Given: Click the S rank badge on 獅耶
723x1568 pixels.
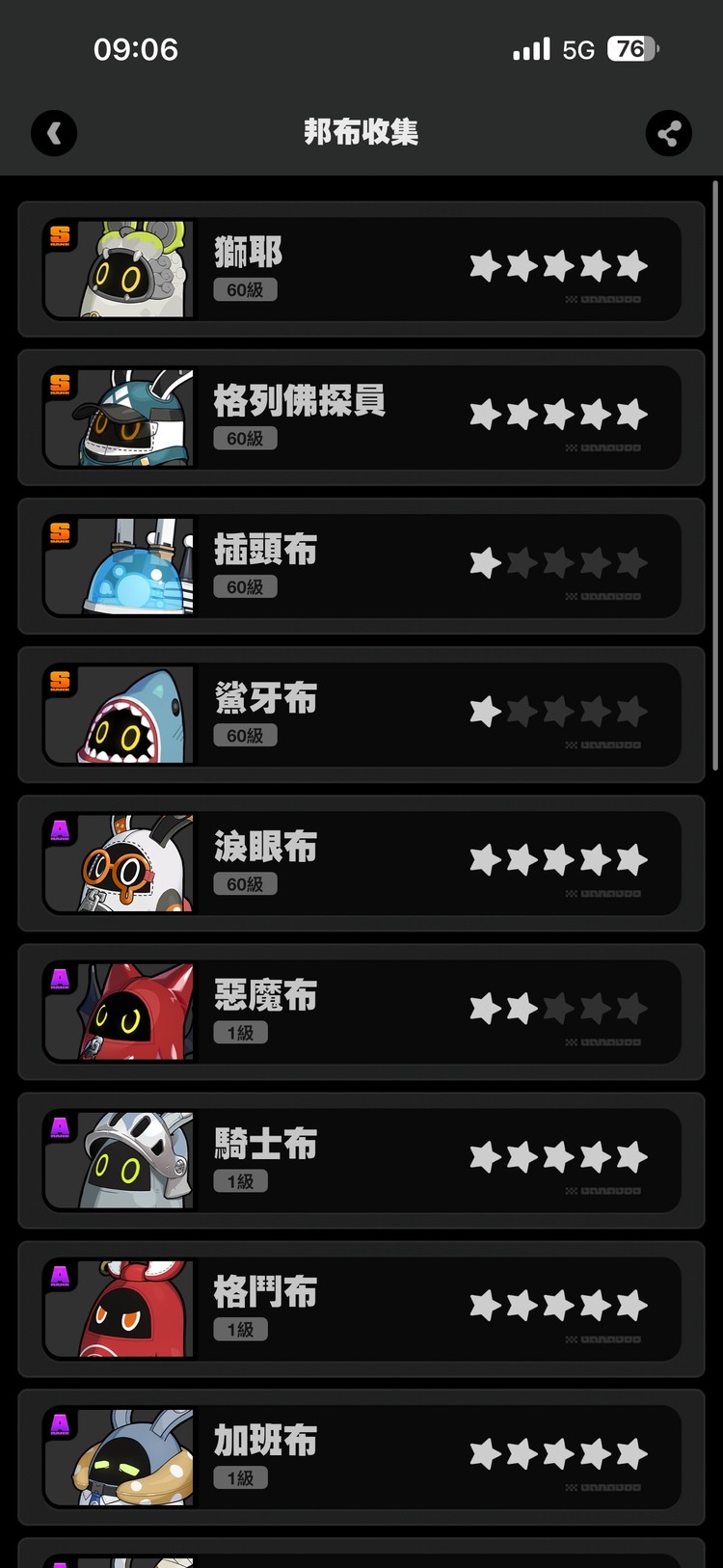Looking at the screenshot, I should point(60,234).
